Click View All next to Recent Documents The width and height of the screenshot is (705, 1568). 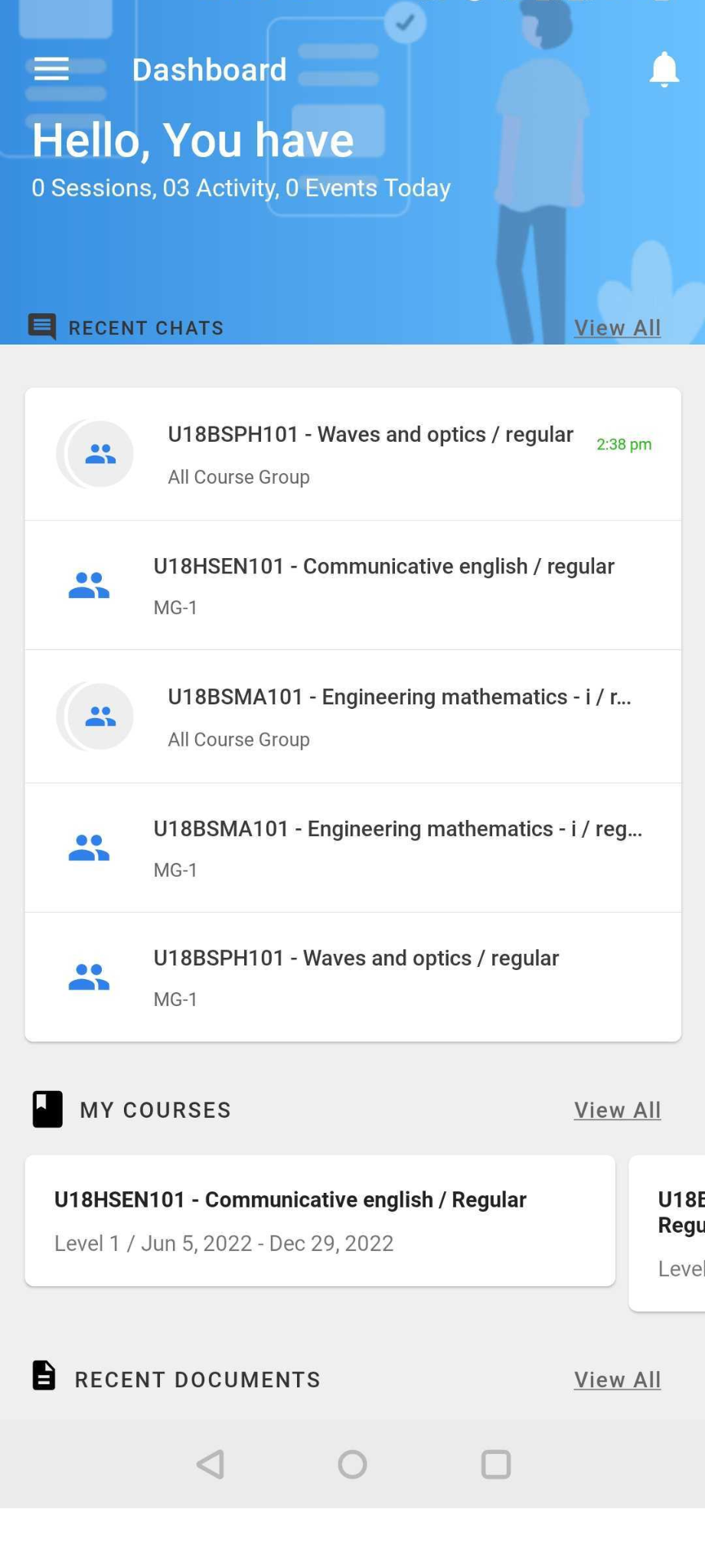pos(617,1379)
